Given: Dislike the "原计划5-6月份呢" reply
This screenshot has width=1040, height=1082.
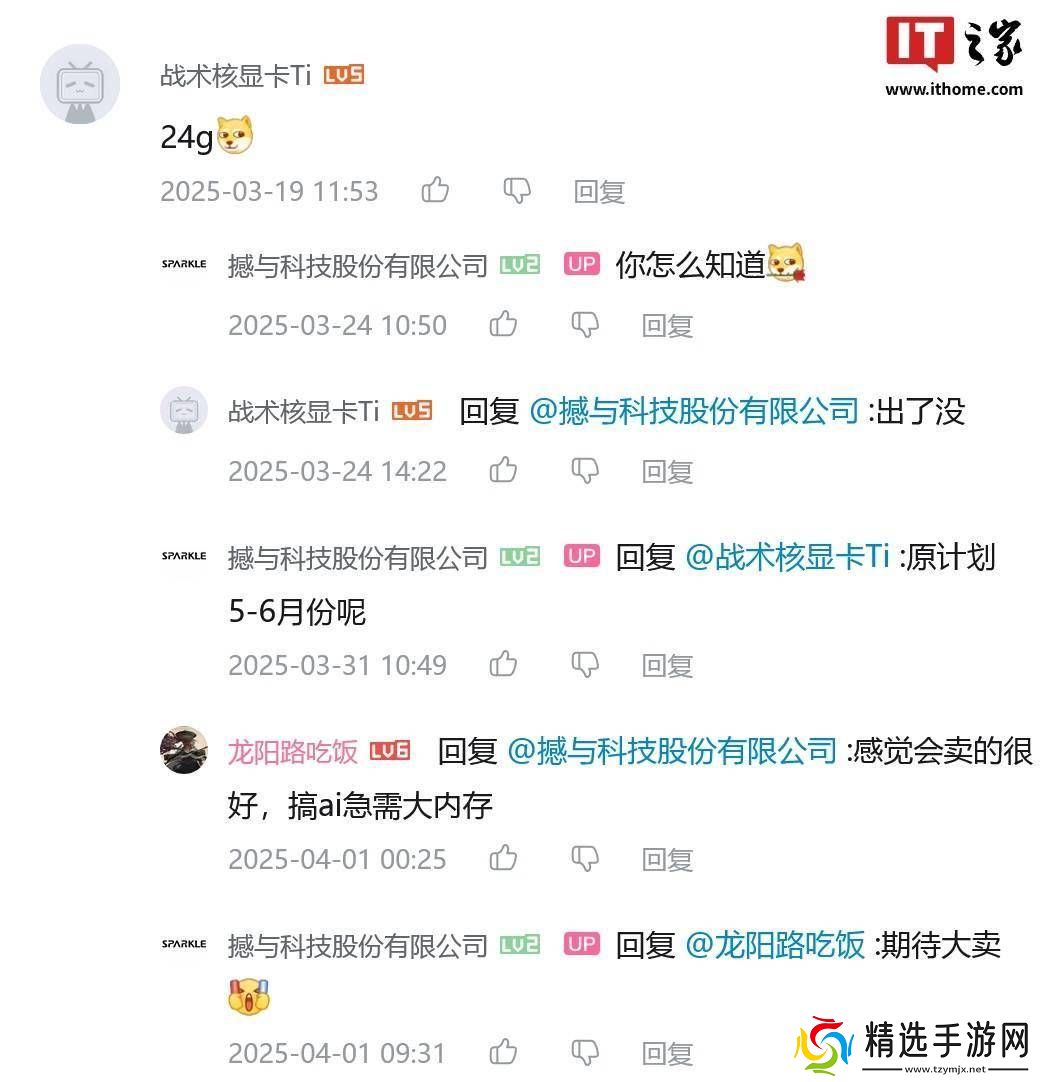Looking at the screenshot, I should tap(585, 664).
